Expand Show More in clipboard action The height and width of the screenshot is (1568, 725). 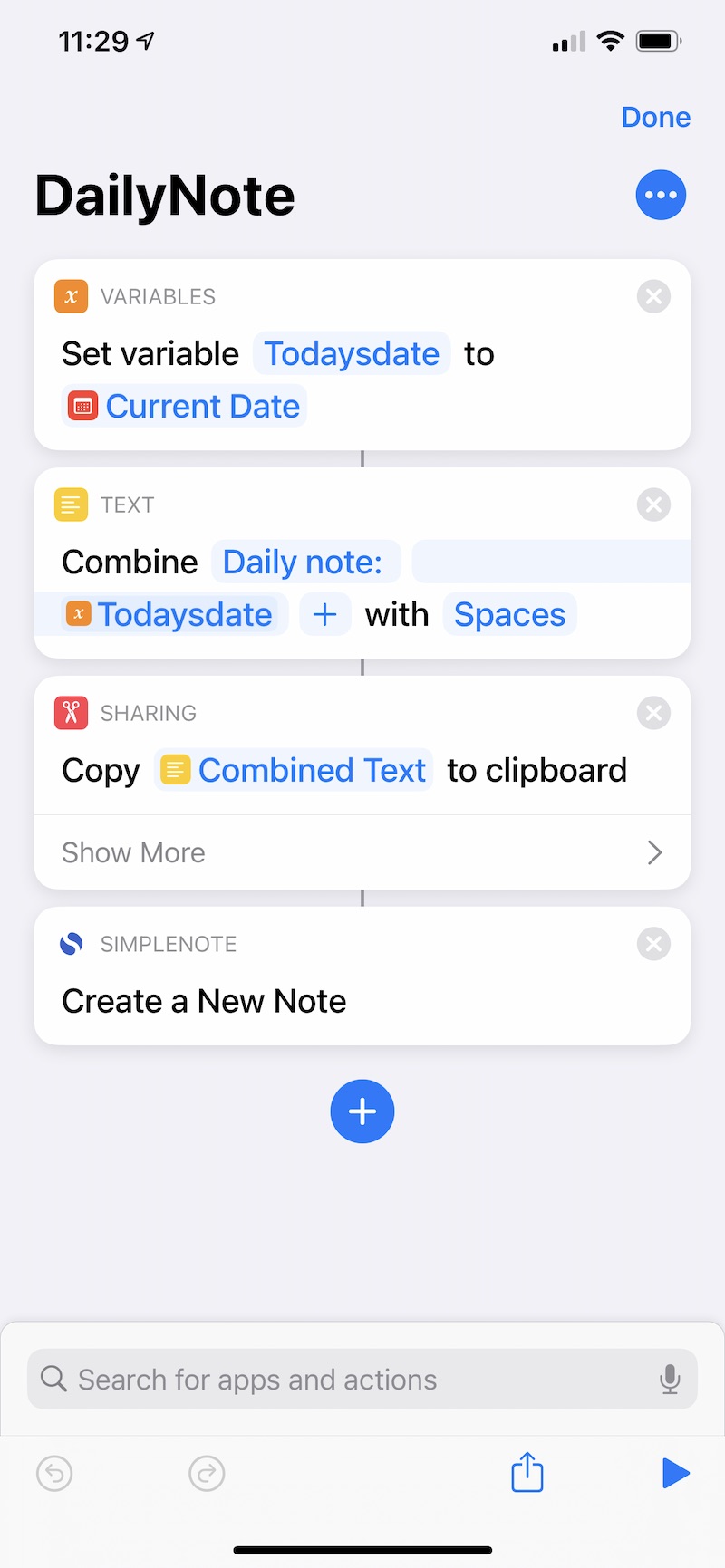pyautogui.click(x=362, y=852)
